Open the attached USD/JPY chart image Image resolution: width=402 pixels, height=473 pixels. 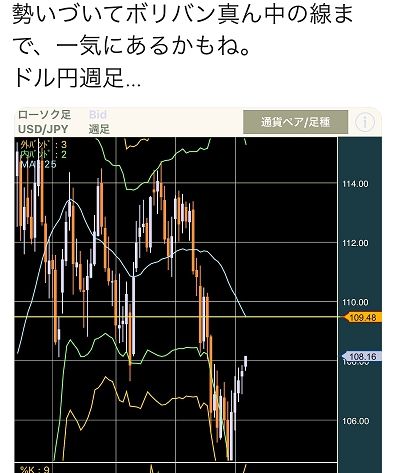[x=198, y=290]
